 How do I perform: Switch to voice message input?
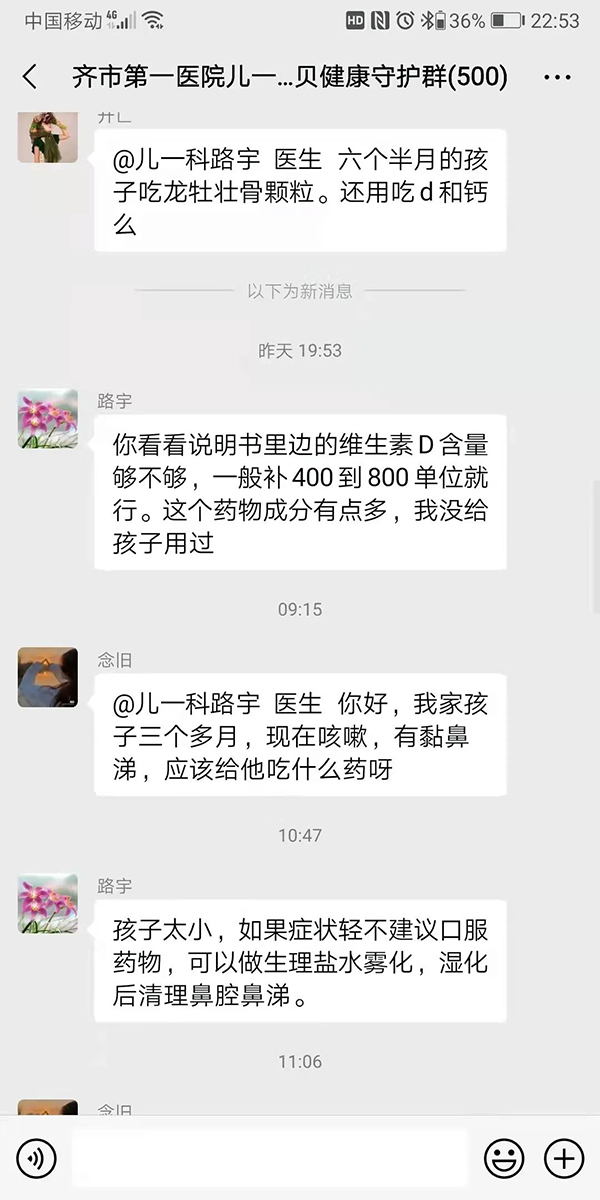(x=37, y=1159)
